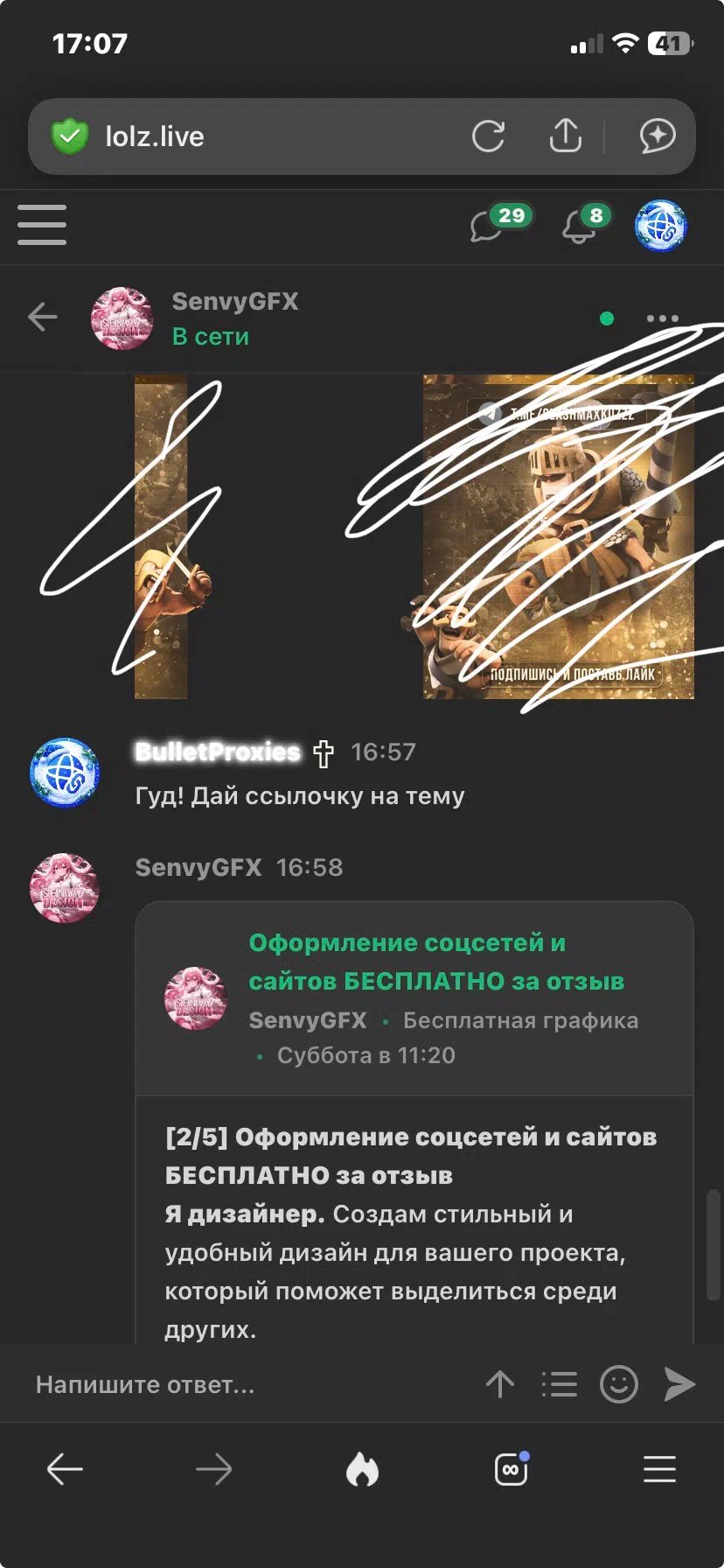Open the gold knight artwork image
The height and width of the screenshot is (1568, 724).
coord(558,537)
